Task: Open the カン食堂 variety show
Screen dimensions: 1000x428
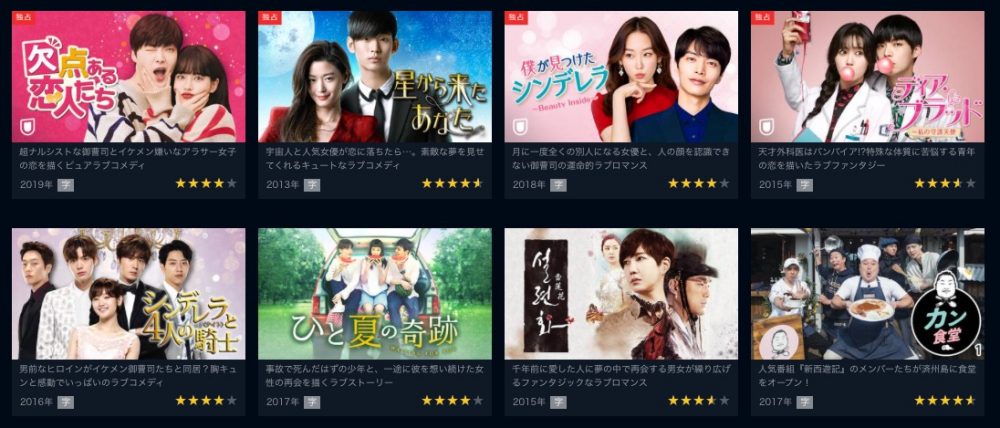Action: pos(867,294)
